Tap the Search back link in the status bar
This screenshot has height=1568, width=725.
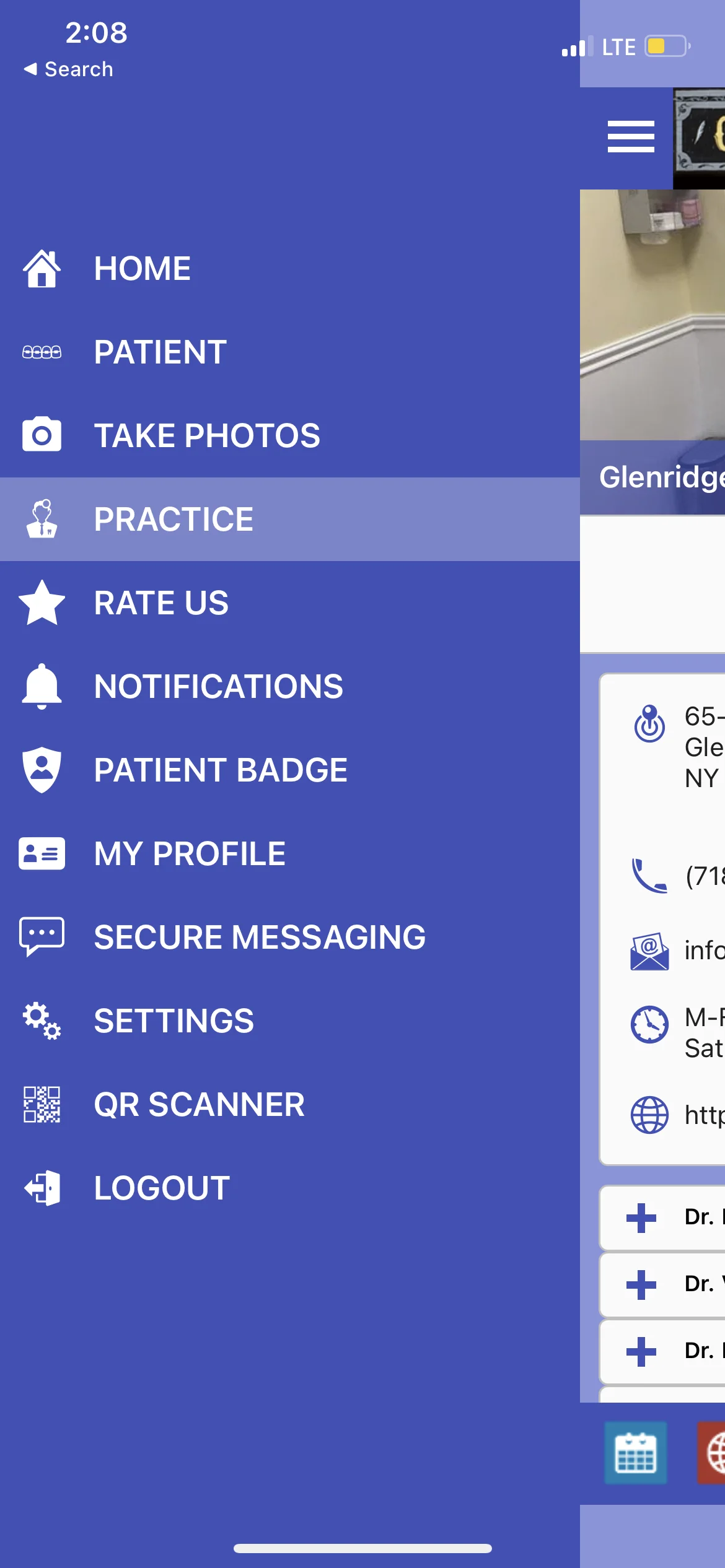click(x=69, y=68)
